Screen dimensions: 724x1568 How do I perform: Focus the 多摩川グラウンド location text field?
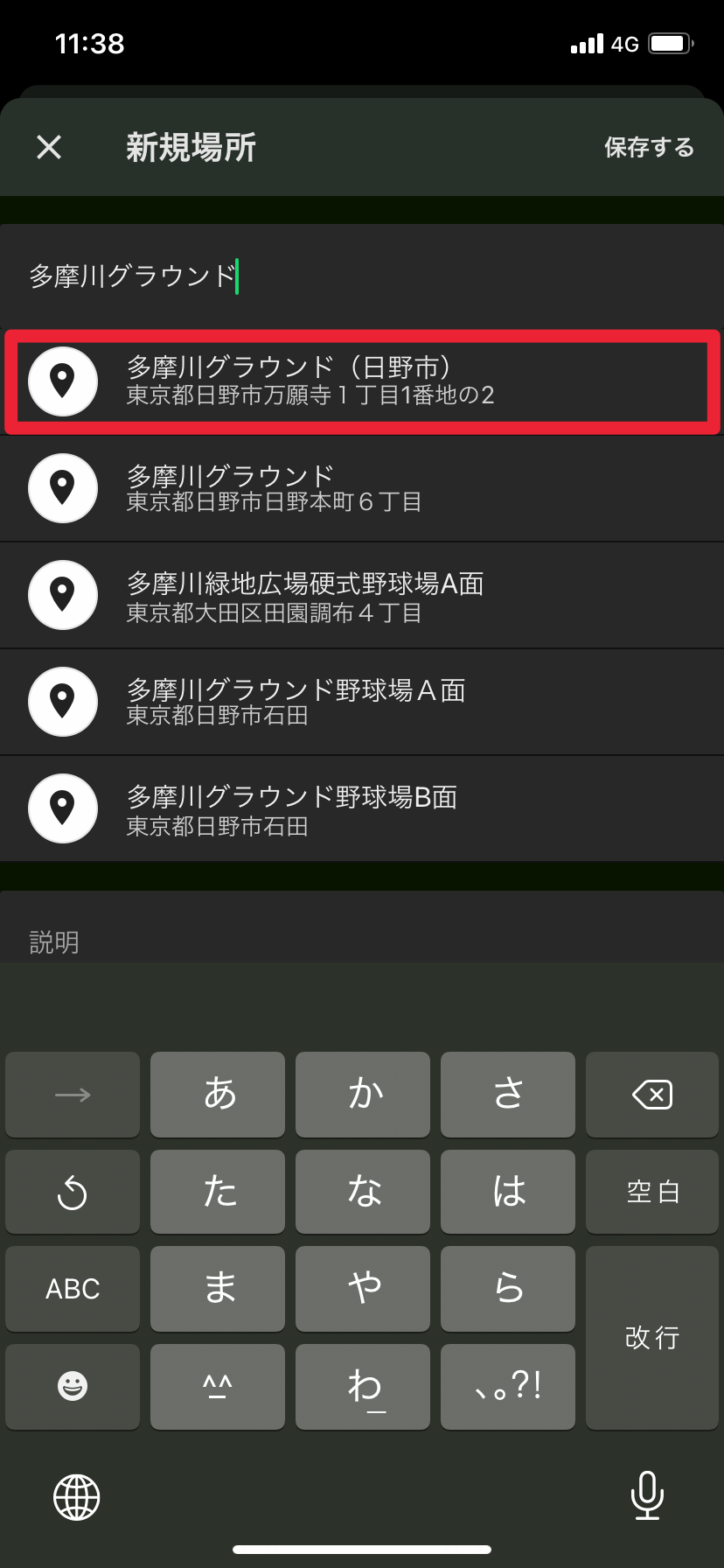362,276
